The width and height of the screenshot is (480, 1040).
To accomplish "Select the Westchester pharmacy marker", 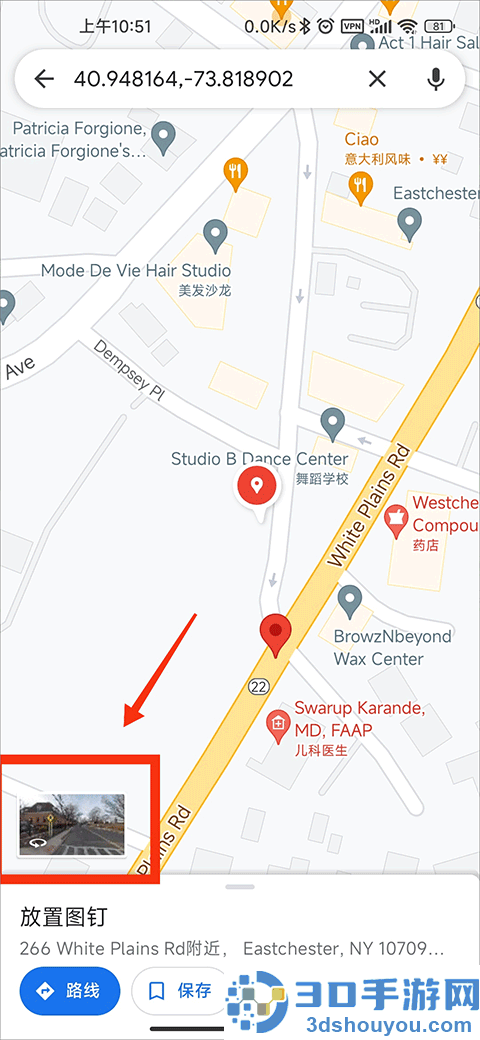I will click(396, 522).
